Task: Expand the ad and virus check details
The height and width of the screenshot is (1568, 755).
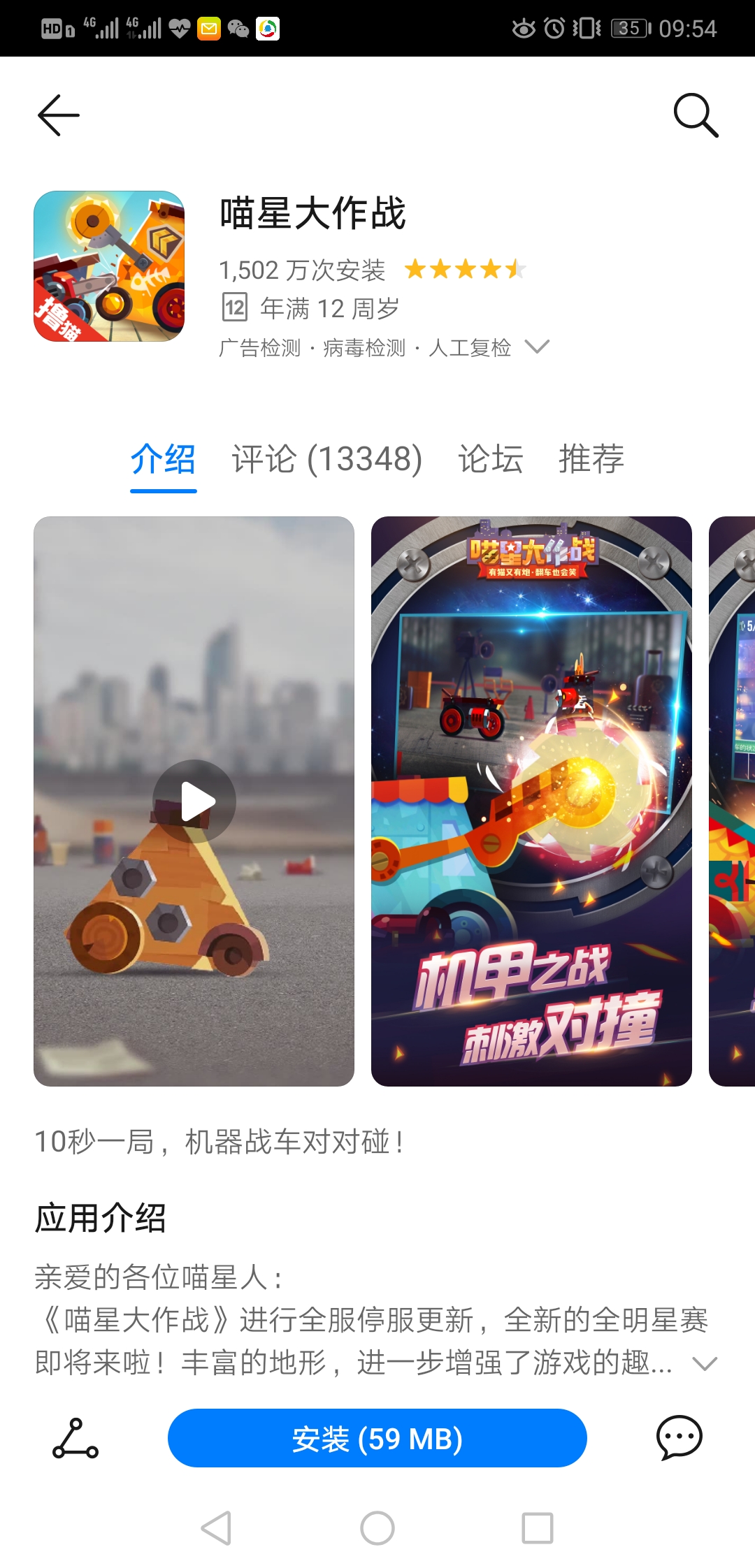Action: point(537,347)
